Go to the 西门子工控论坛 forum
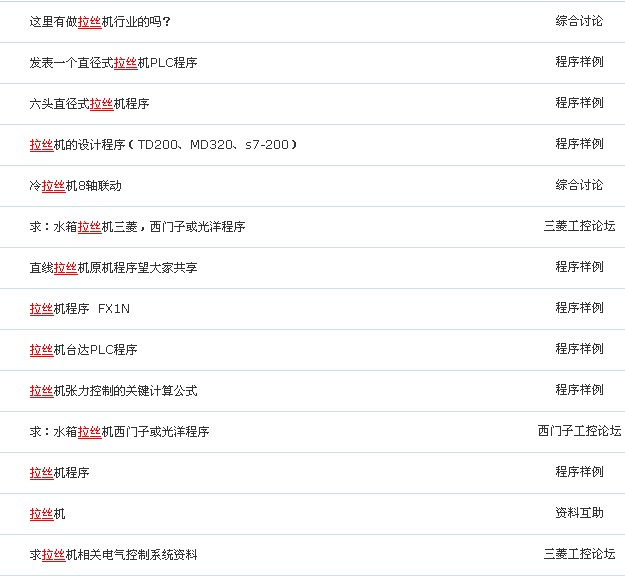The height and width of the screenshot is (576, 625). [x=579, y=431]
